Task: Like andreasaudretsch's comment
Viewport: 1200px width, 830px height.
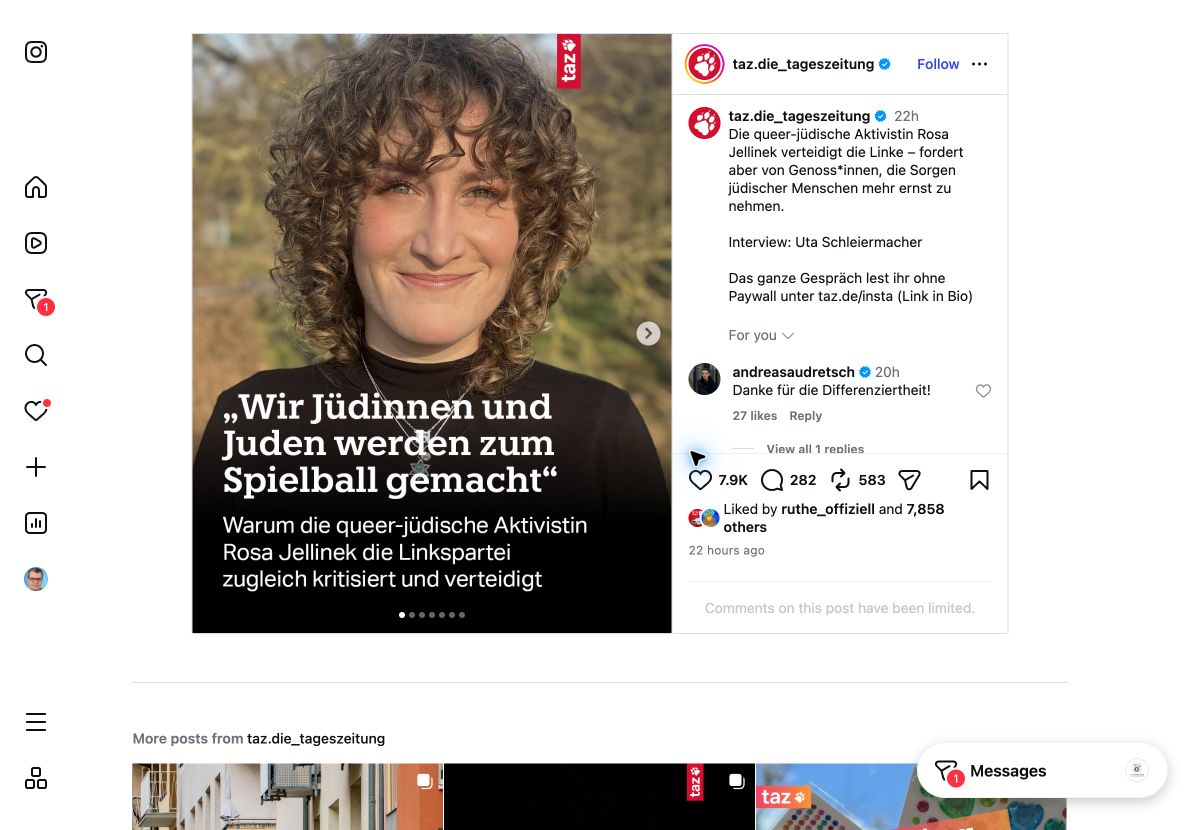Action: [983, 391]
